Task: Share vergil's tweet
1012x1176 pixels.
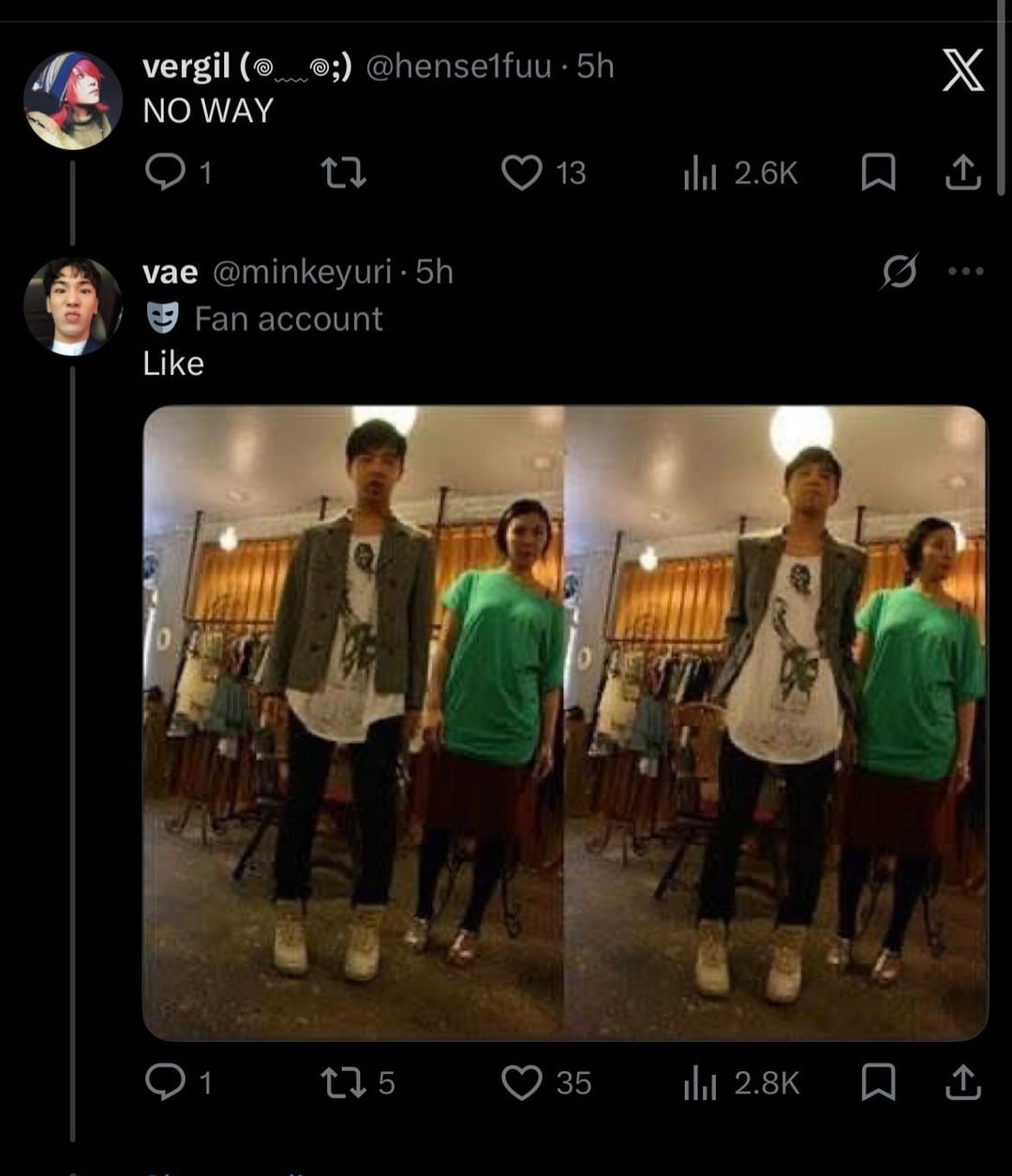Action: (962, 172)
